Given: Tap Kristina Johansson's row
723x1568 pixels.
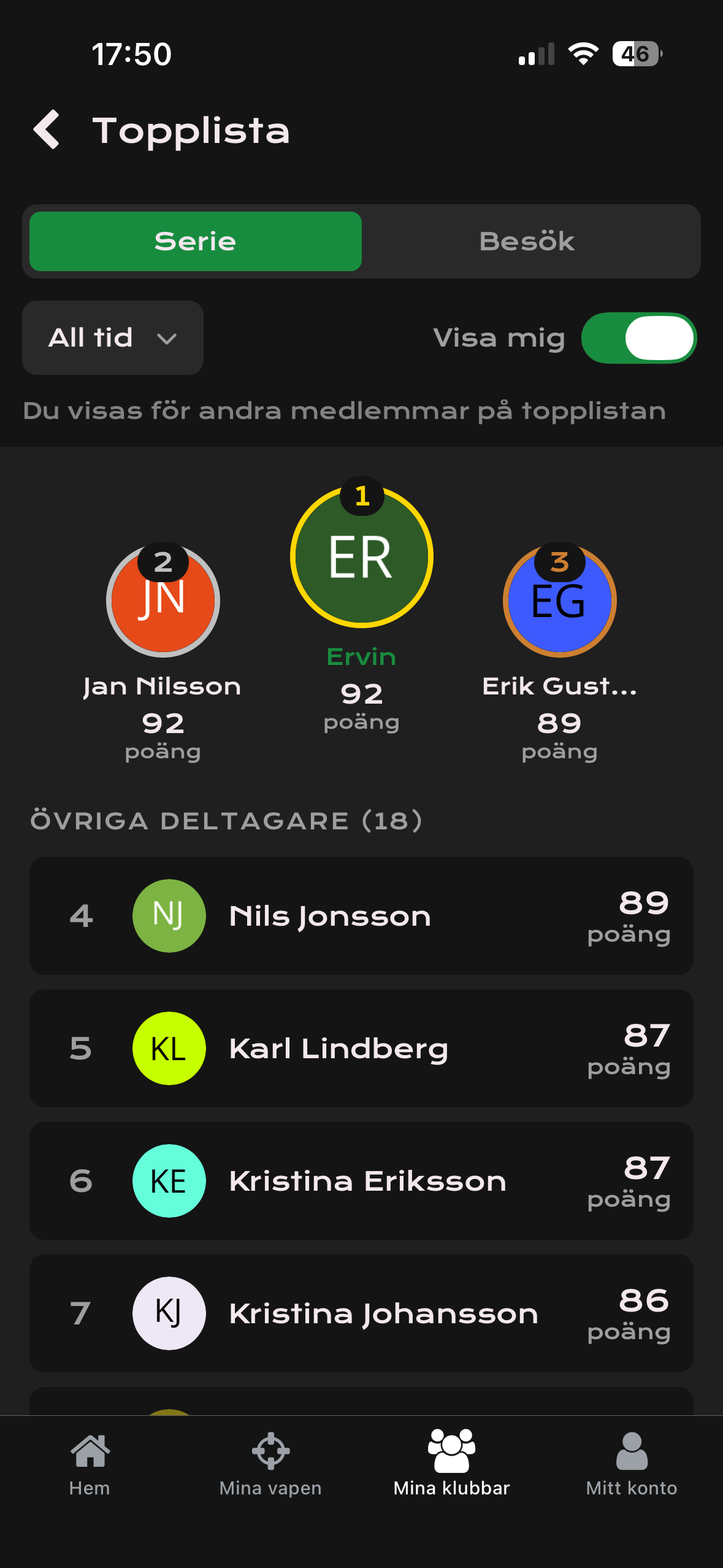Looking at the screenshot, I should coord(361,1313).
